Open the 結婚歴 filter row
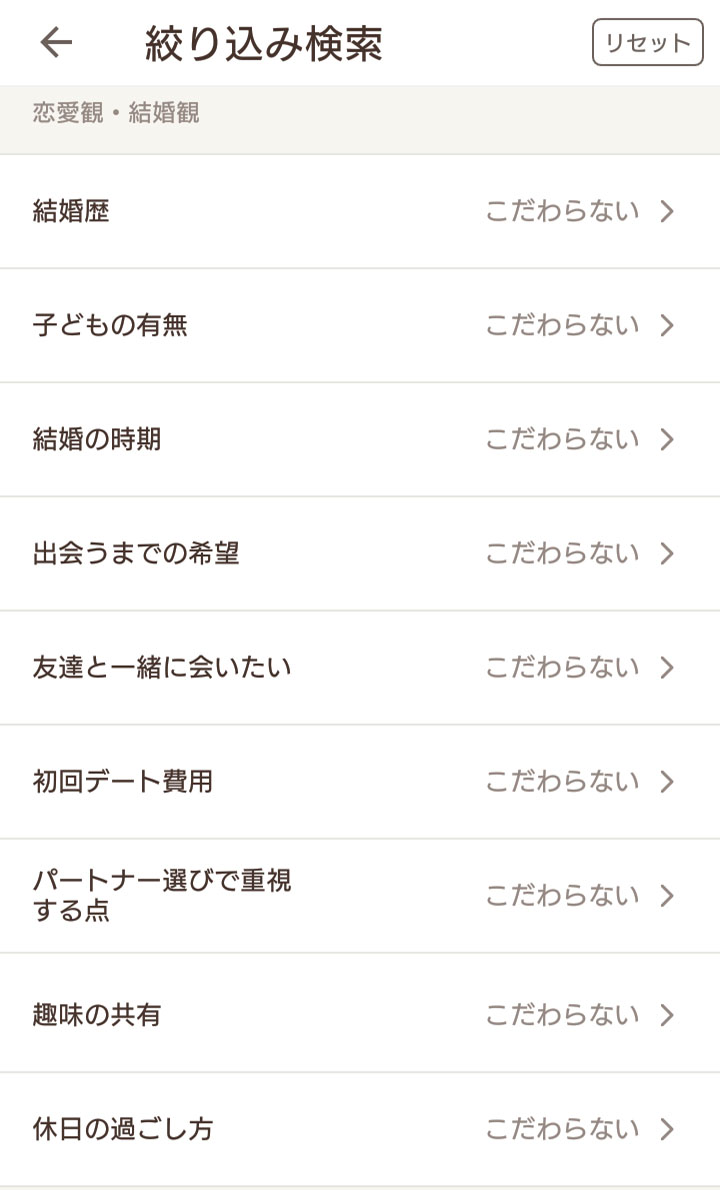 tap(360, 211)
